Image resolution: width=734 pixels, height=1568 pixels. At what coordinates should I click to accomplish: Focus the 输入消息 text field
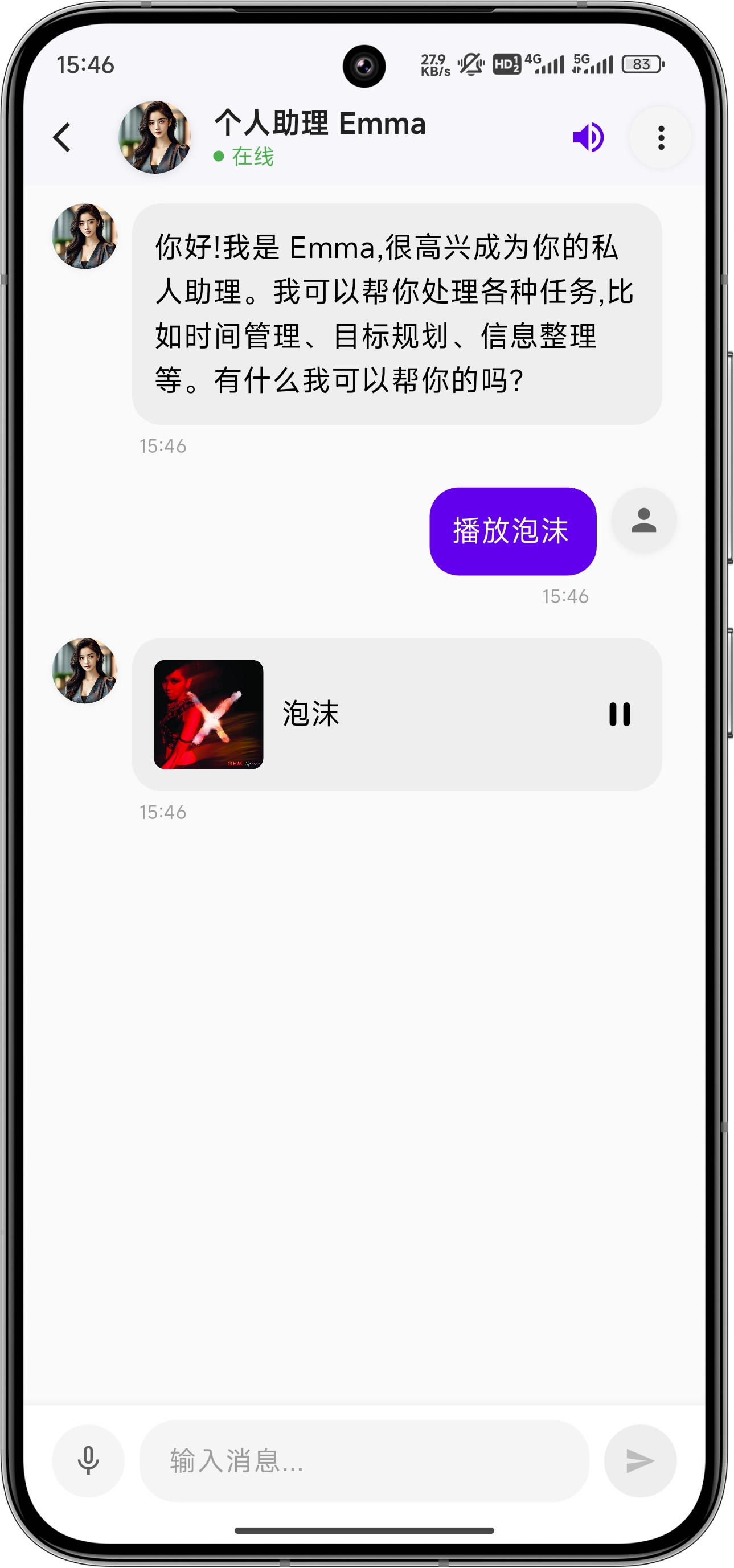(x=364, y=1460)
